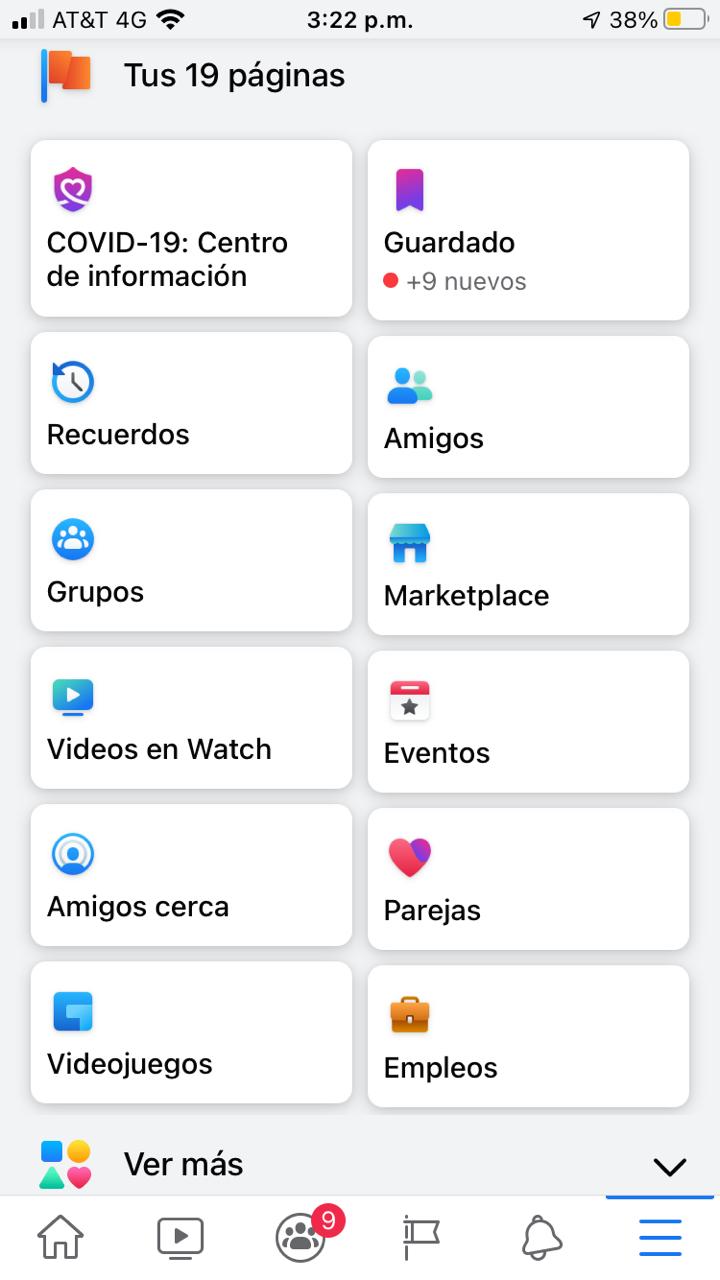Screen dimensions: 720x1280
Task: Switch to the home feed tab
Action: [60, 1236]
